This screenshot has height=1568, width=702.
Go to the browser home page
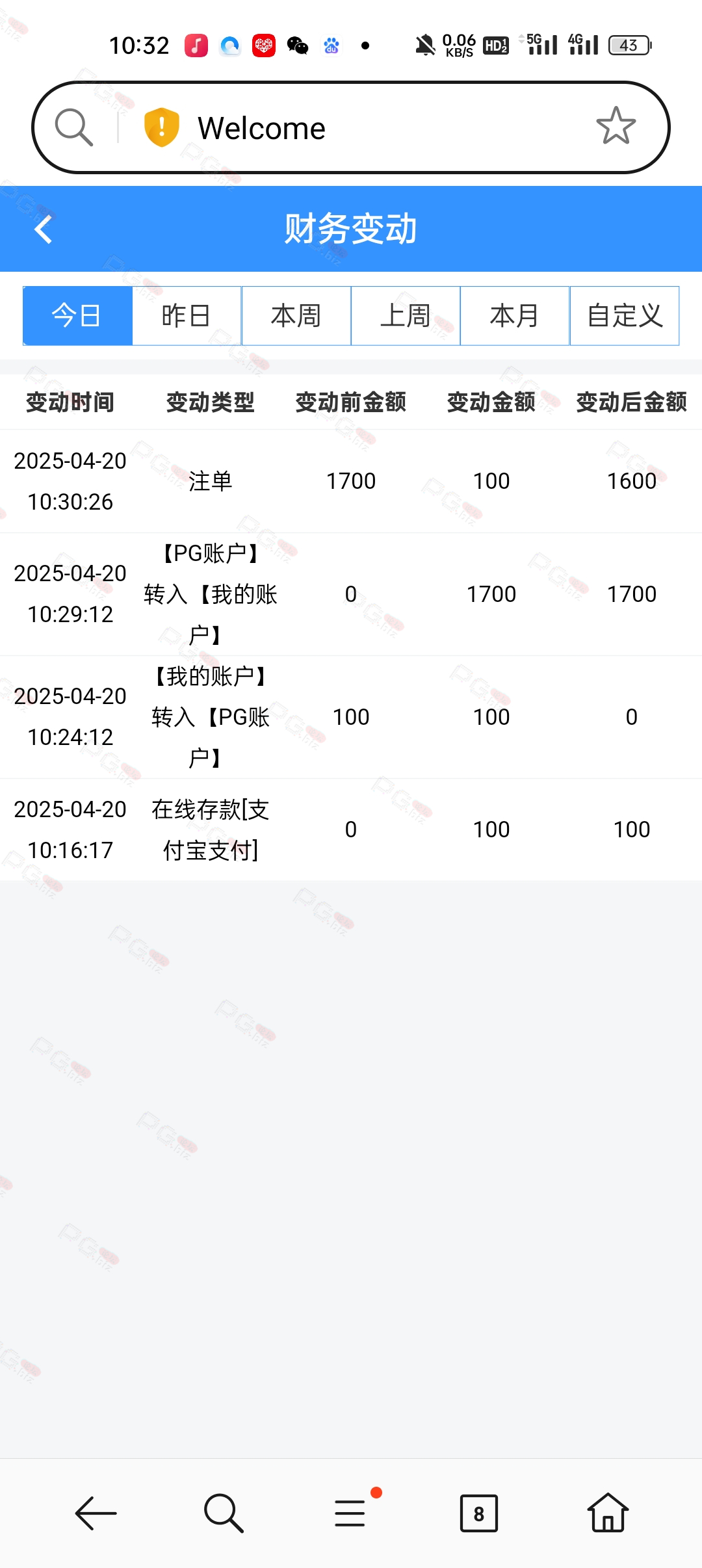coord(608,1512)
